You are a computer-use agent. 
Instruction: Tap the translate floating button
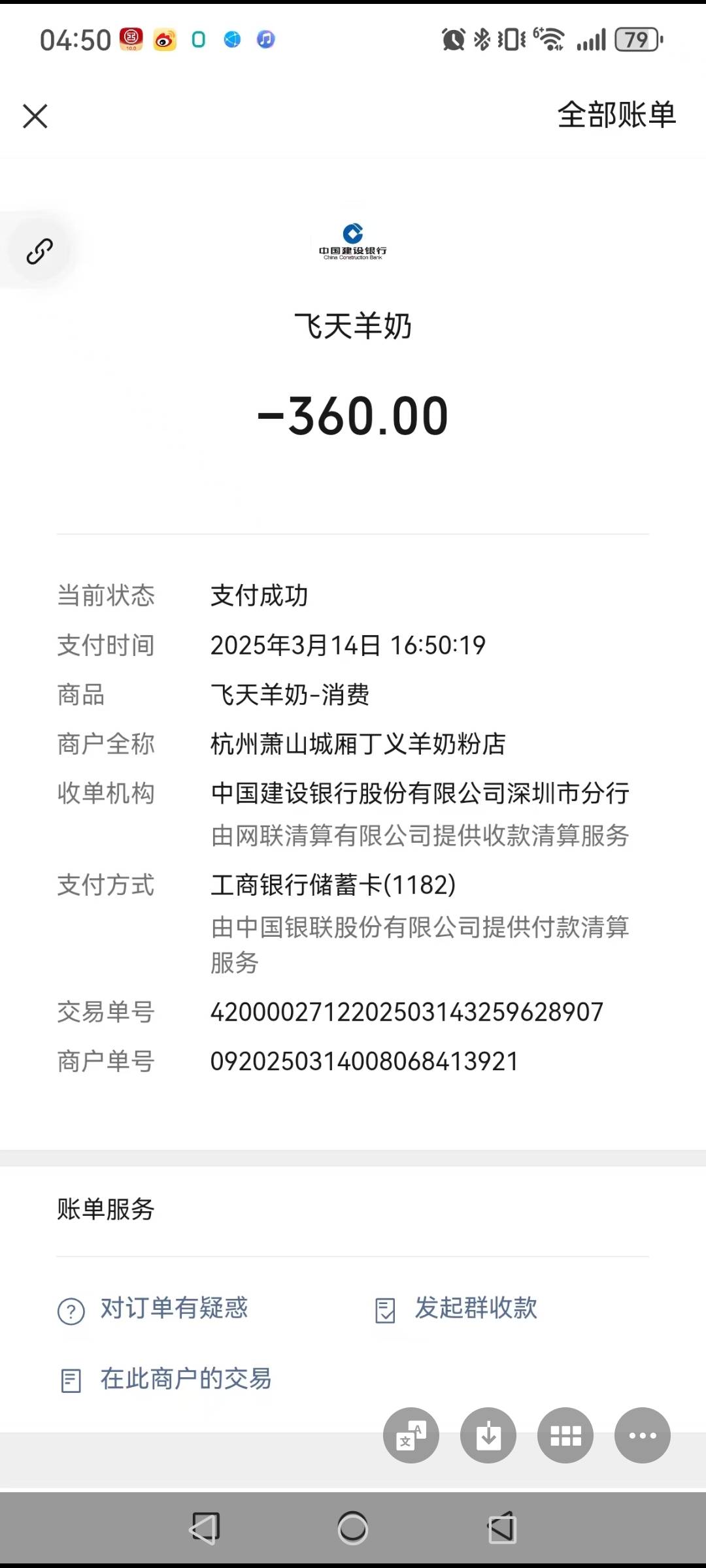pos(411,1435)
